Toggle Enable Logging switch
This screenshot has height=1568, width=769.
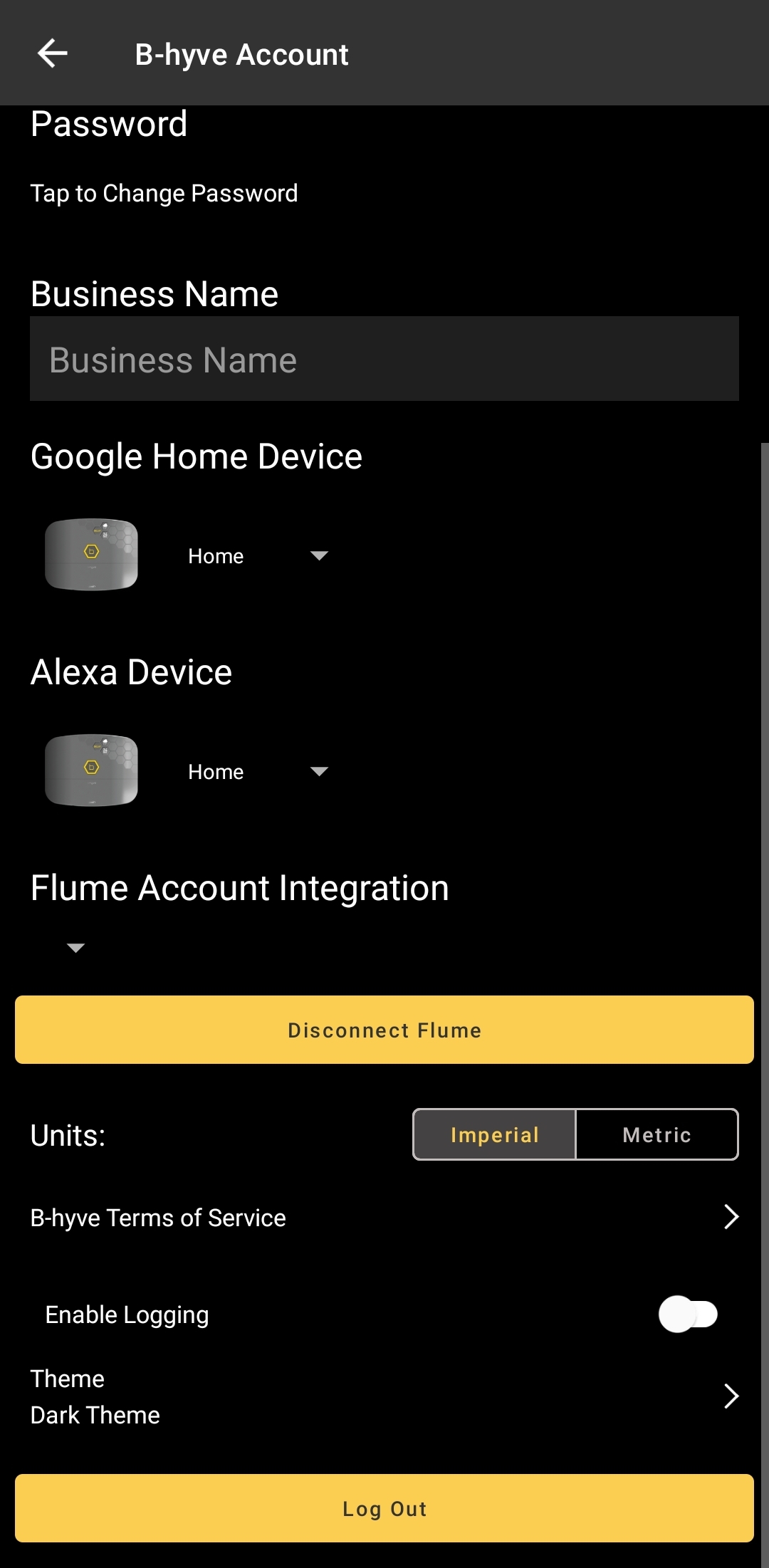tap(687, 1314)
